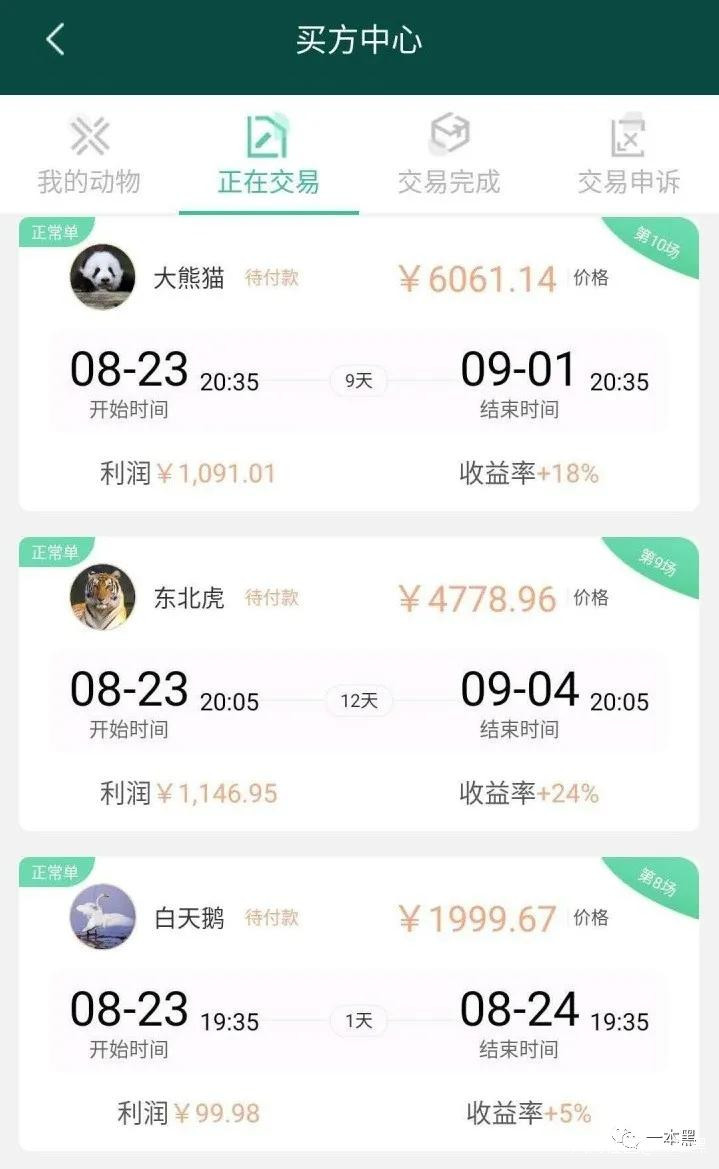
Task: Open the 大熊猫 order card
Action: pos(358,365)
